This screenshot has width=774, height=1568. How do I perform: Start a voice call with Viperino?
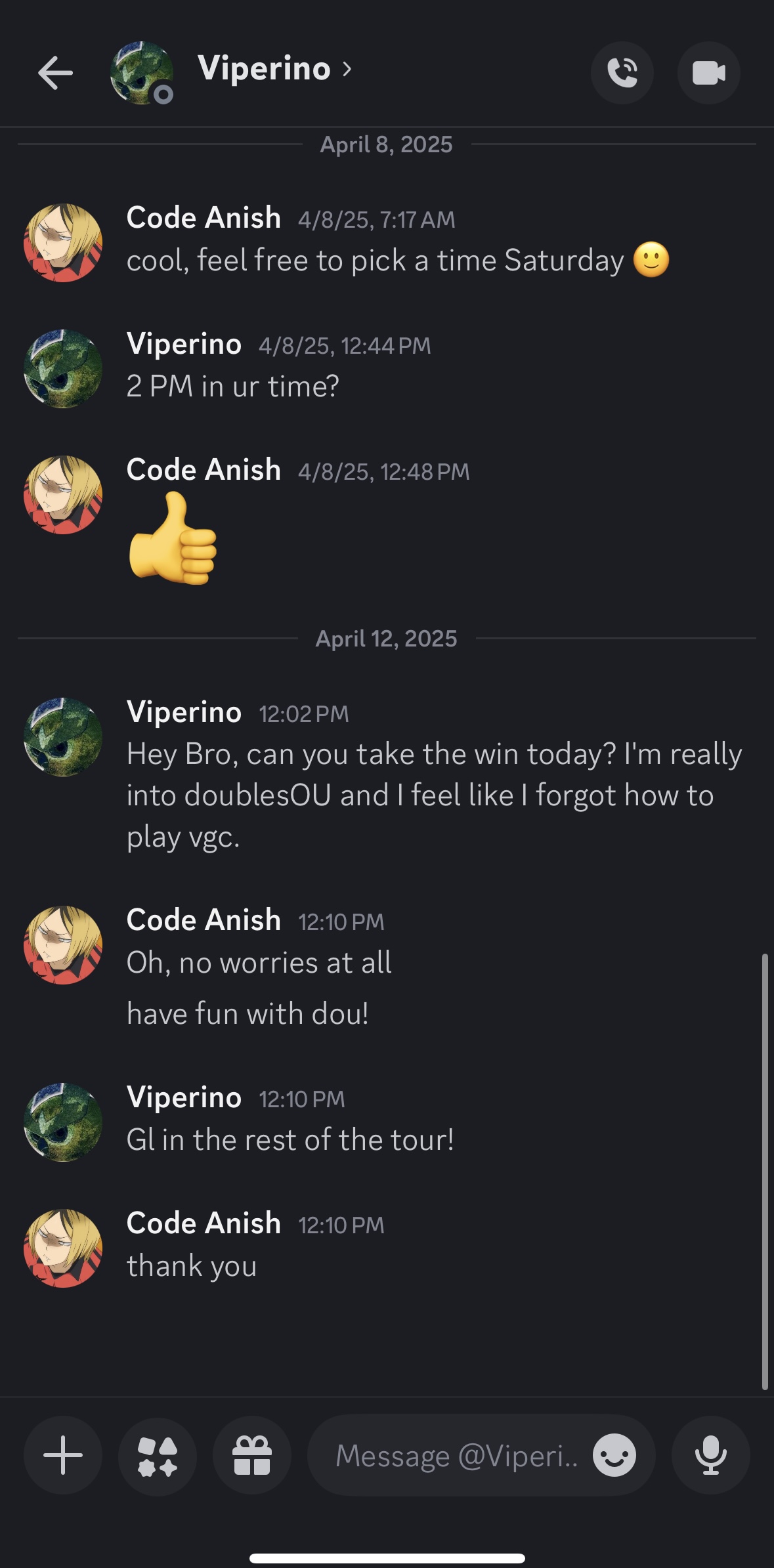point(622,73)
